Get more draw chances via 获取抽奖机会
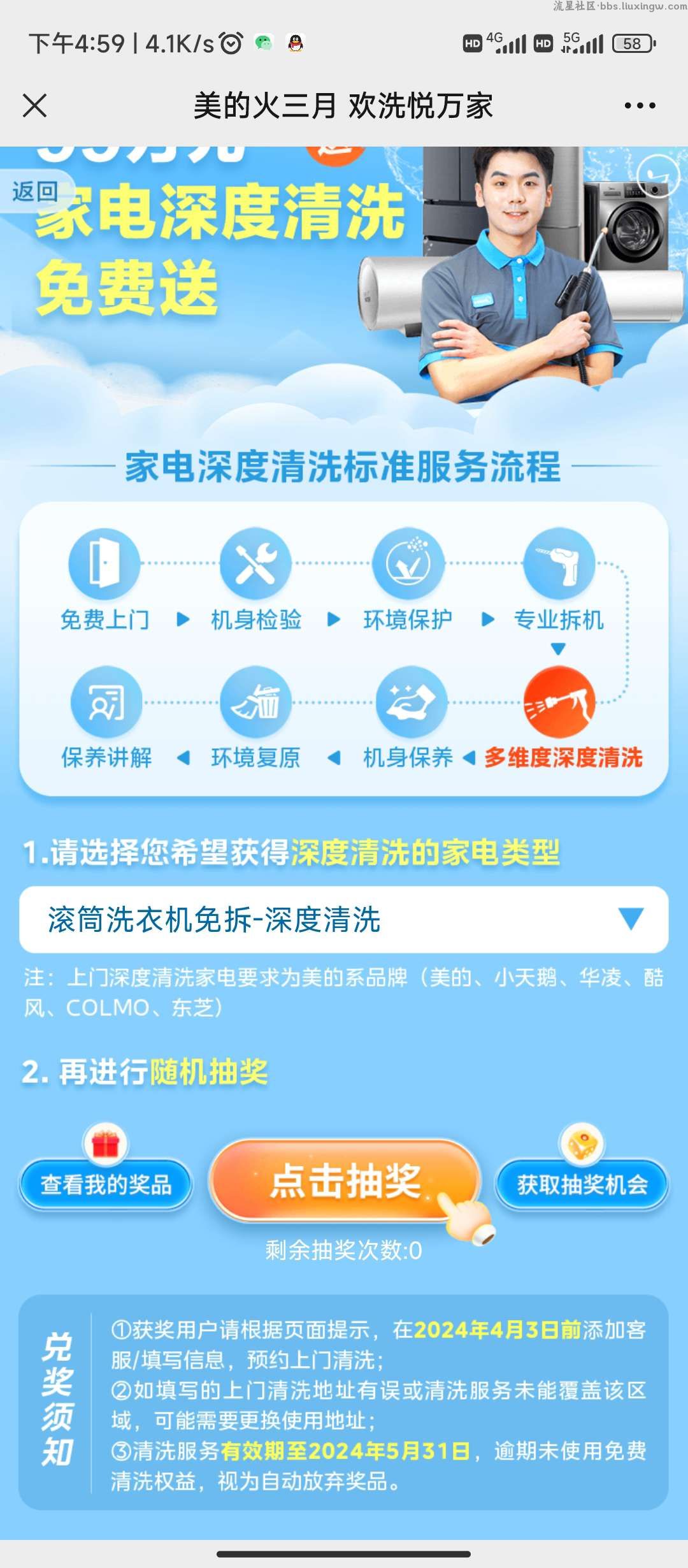 pyautogui.click(x=582, y=1184)
